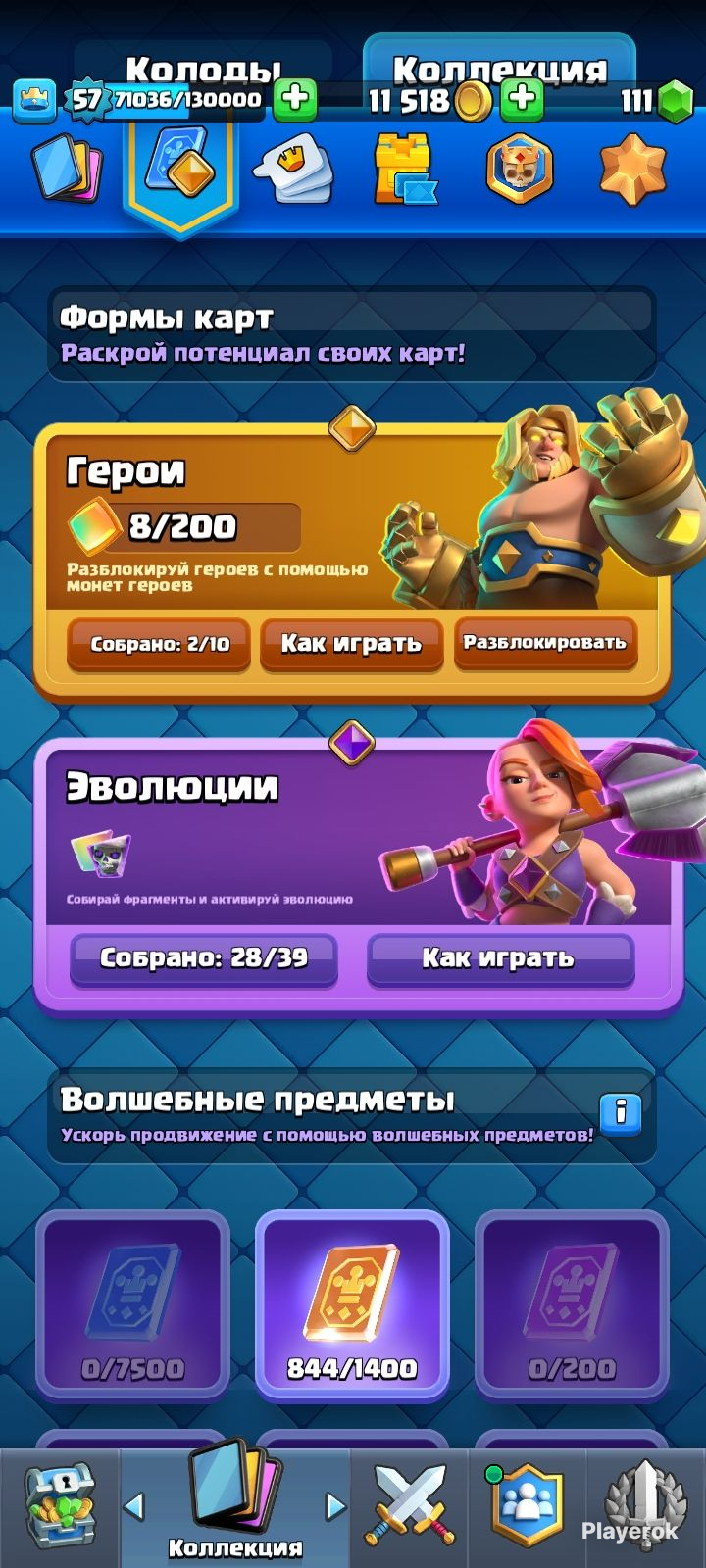Viewport: 706px width, 1568px height.
Task: Add gold with the plus button
Action: pos(522,100)
